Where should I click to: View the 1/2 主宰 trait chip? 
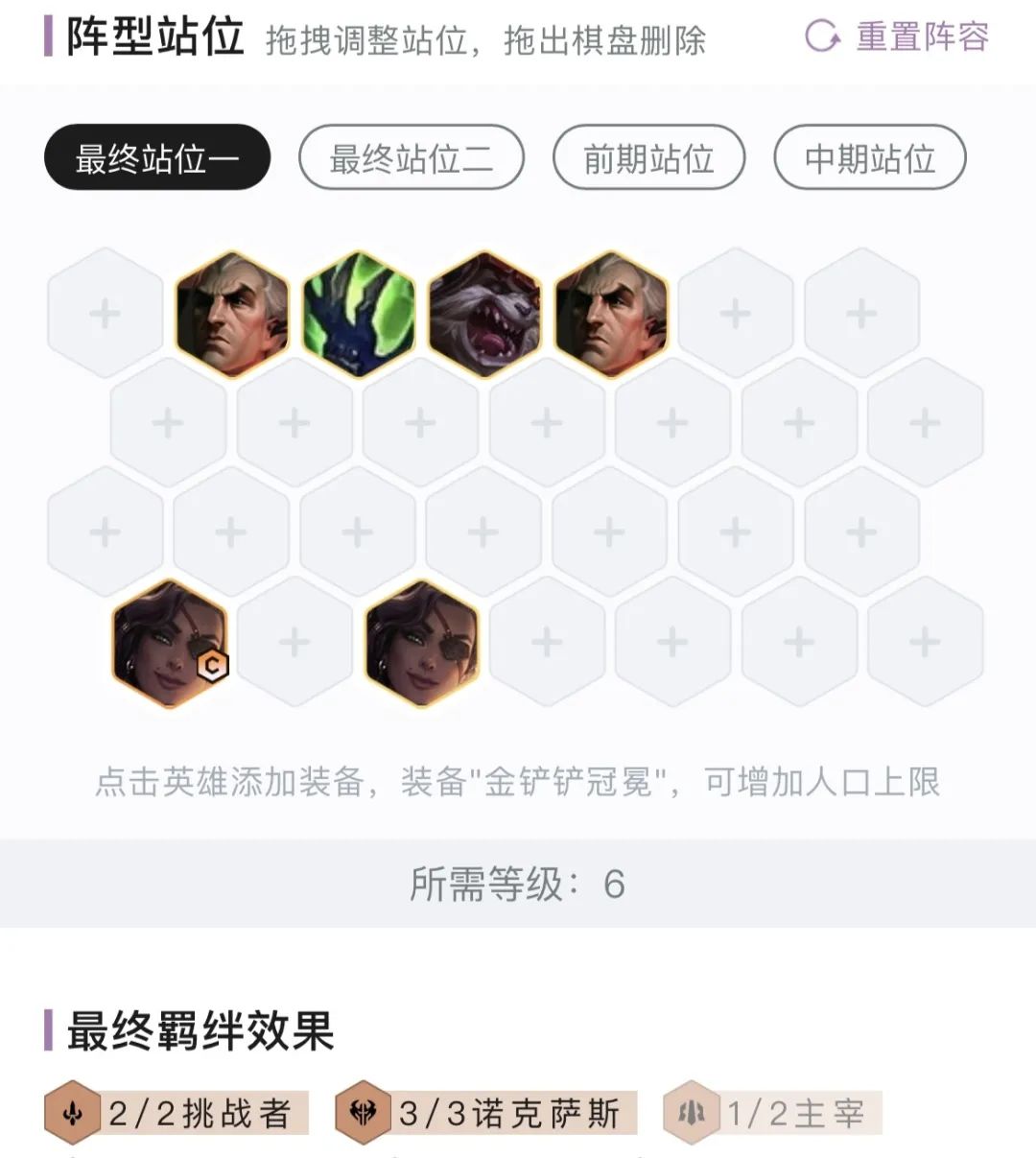pos(773,1114)
